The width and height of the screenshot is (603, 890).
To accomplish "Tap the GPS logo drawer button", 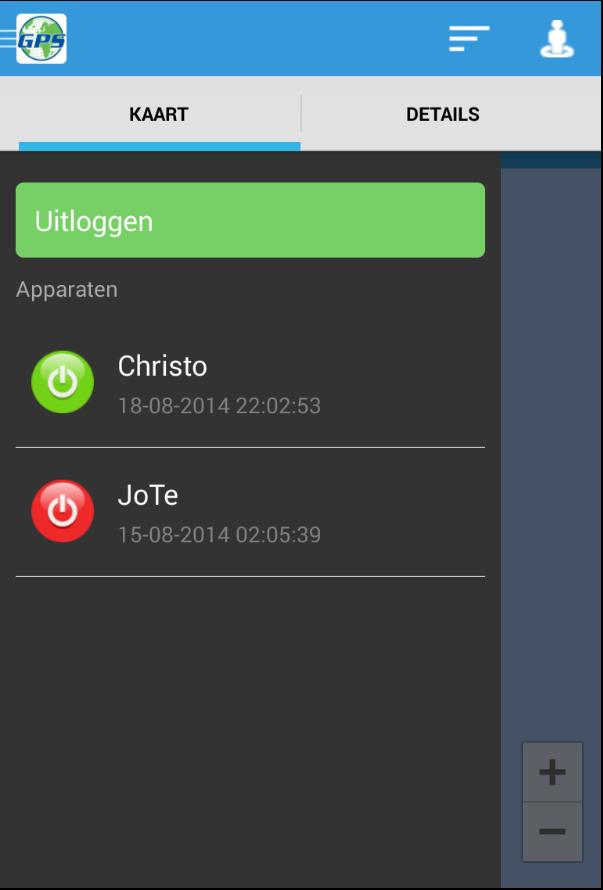I will 38,38.
